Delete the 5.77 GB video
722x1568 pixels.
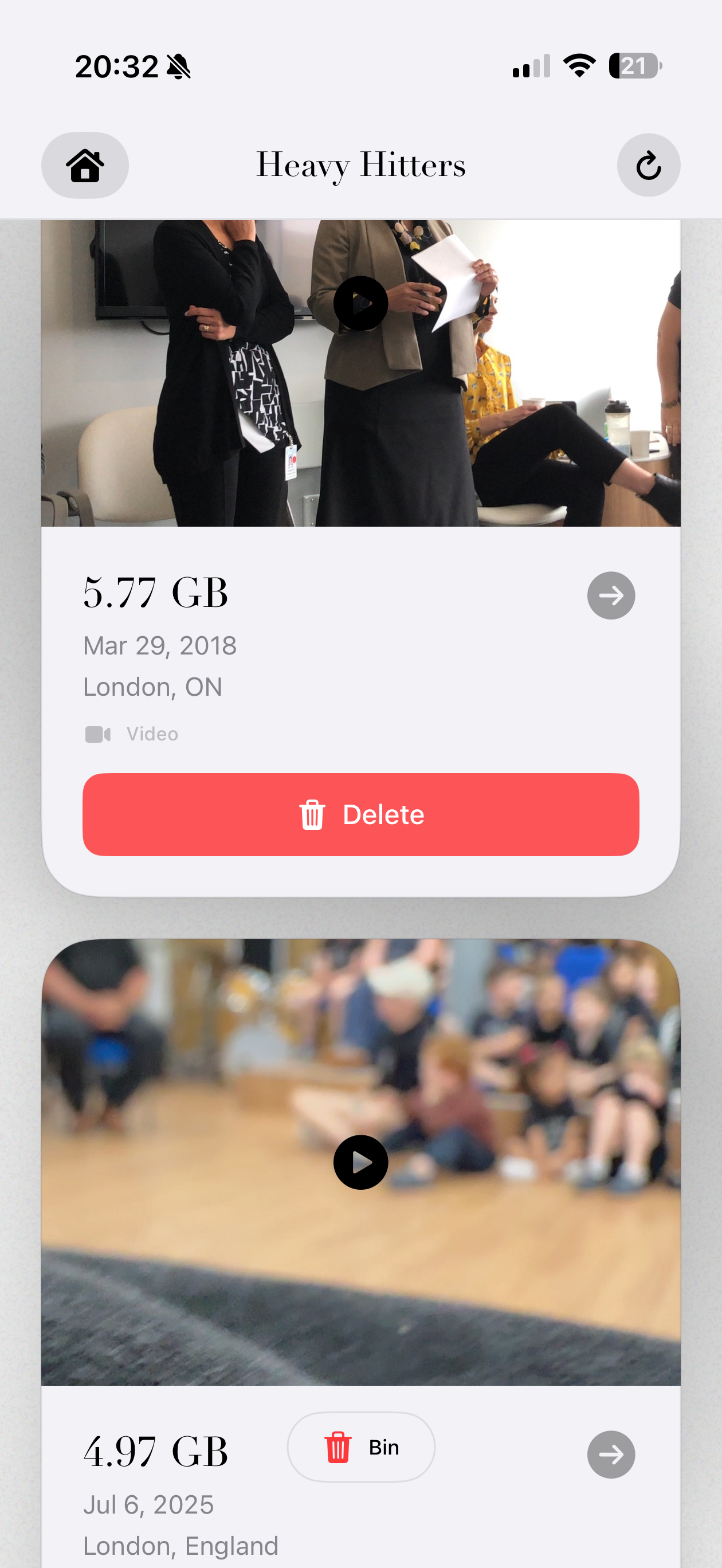(360, 814)
